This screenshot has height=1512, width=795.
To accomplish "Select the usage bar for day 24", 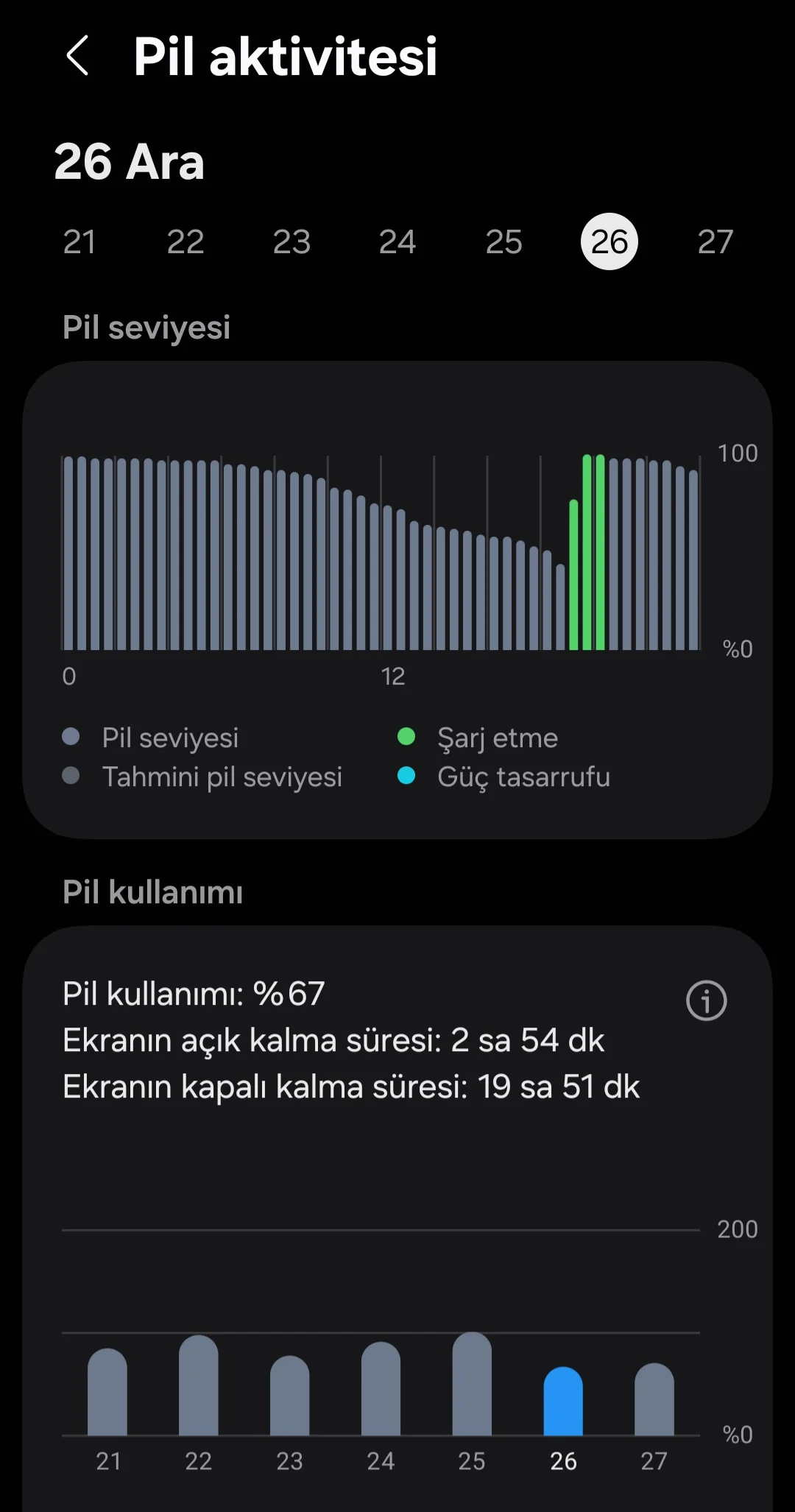I will (x=381, y=1390).
